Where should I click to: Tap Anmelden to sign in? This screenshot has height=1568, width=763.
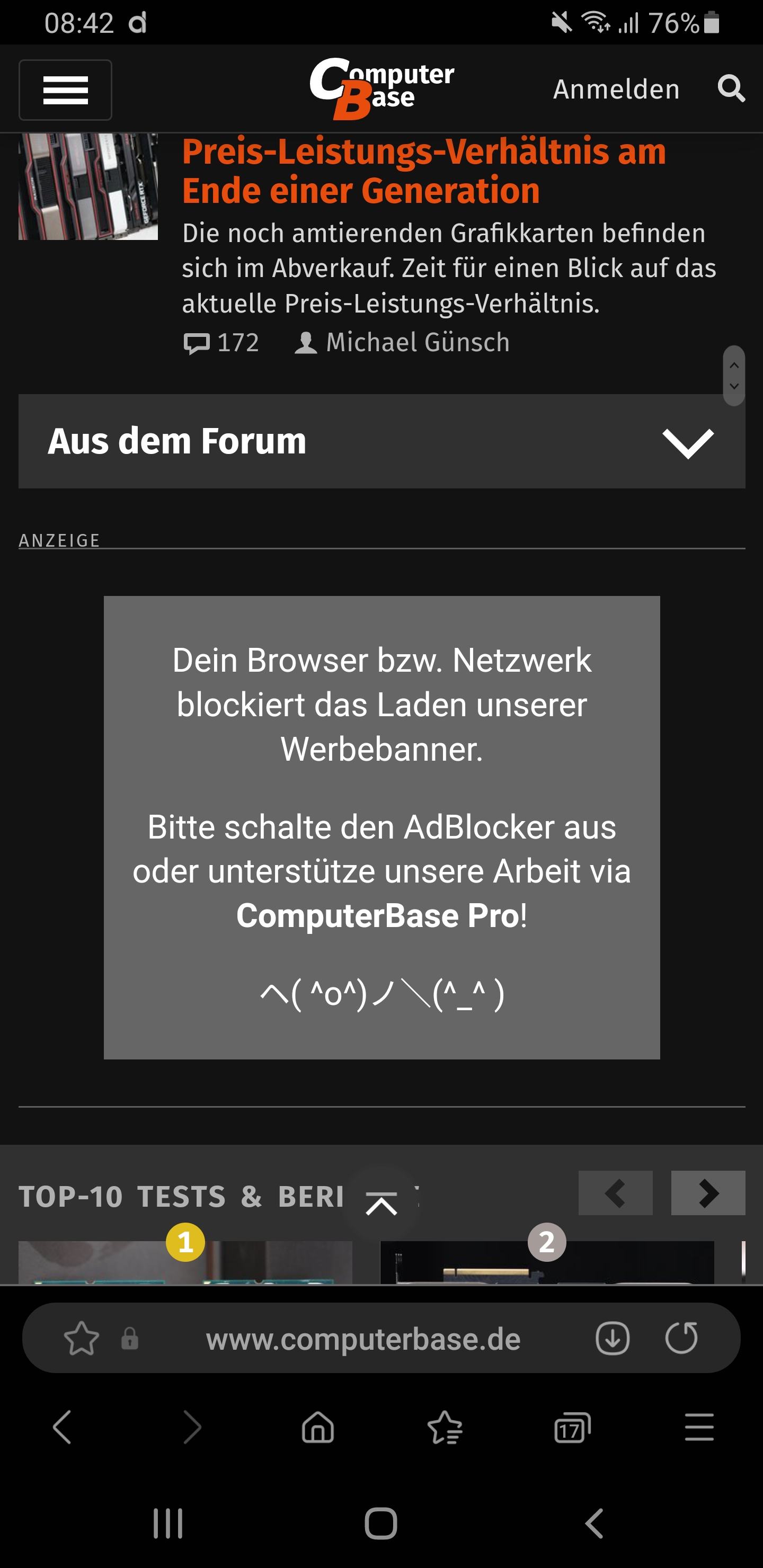pyautogui.click(x=616, y=90)
